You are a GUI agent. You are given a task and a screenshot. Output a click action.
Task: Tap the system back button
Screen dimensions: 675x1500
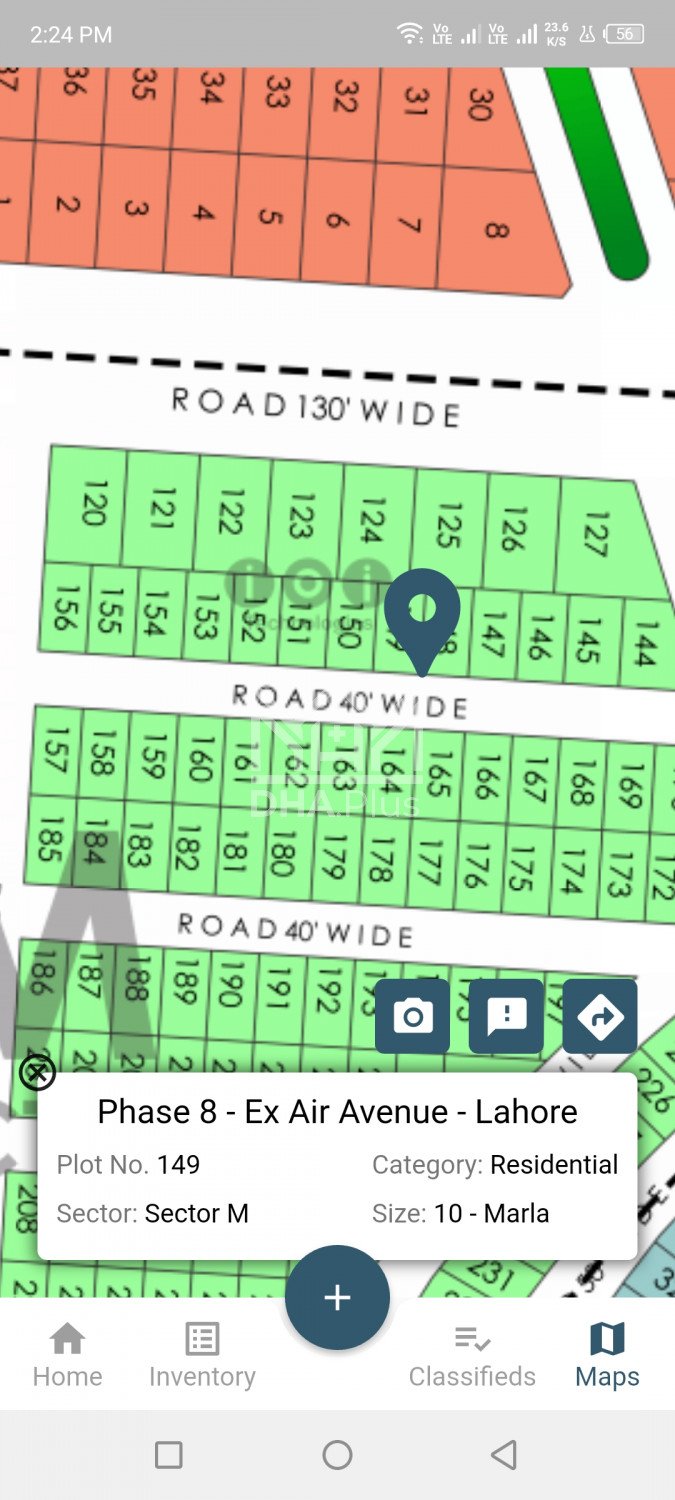pos(505,1454)
